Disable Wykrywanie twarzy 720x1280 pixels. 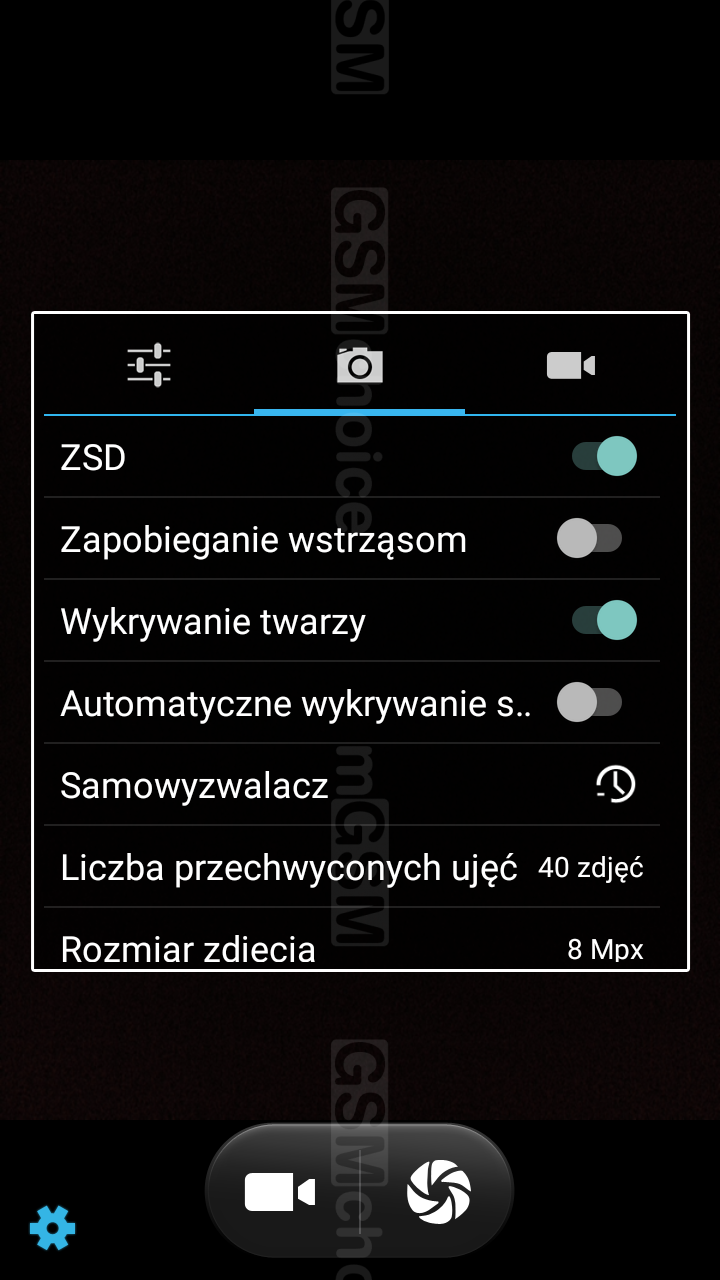(604, 621)
